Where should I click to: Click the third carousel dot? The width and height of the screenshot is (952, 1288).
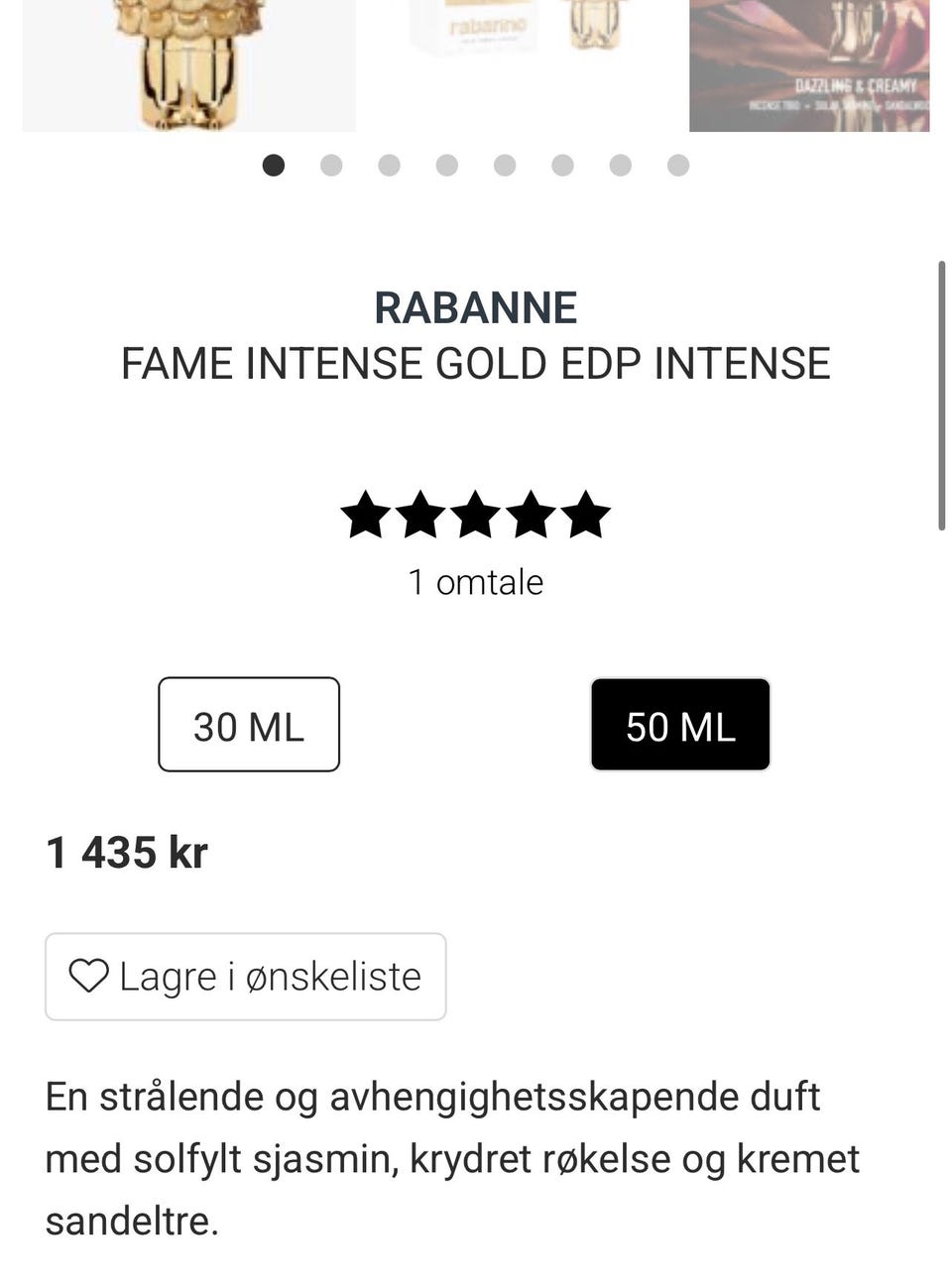pos(389,166)
